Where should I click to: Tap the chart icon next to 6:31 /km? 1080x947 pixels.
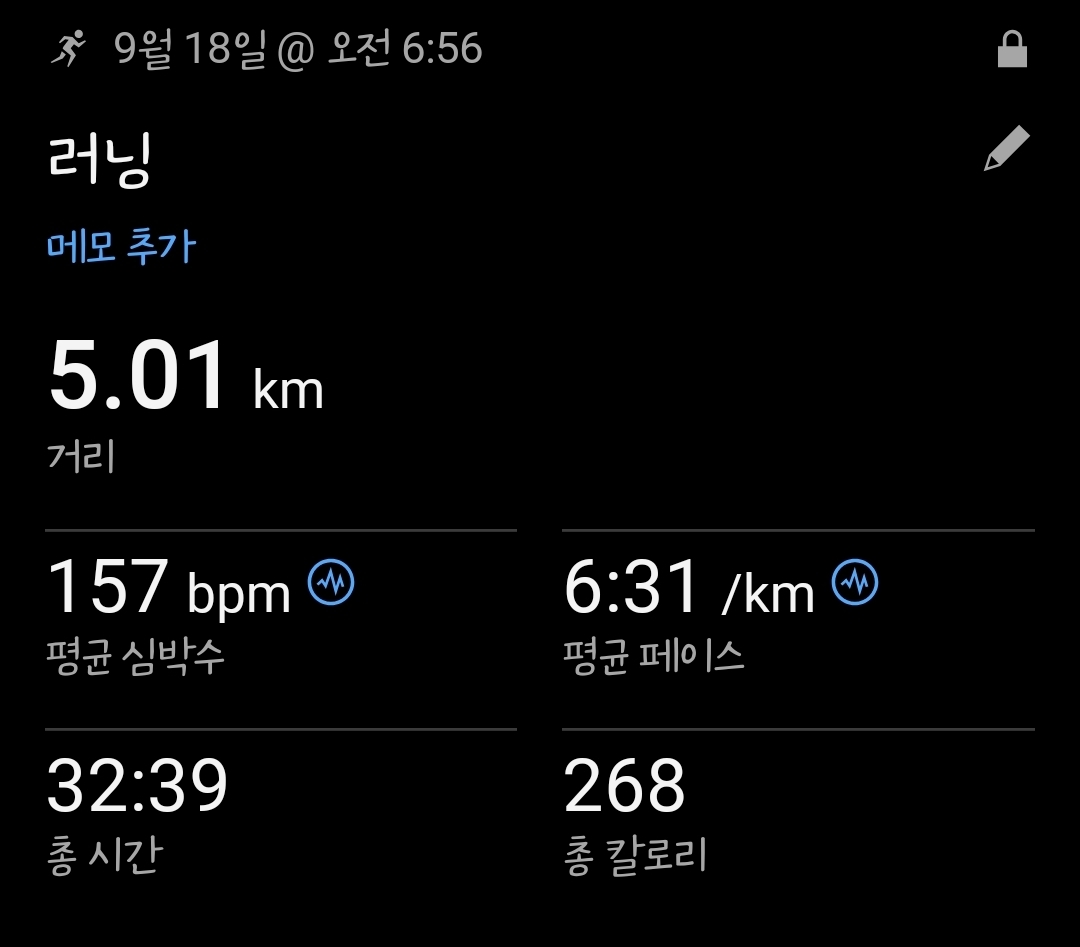pyautogui.click(x=855, y=582)
